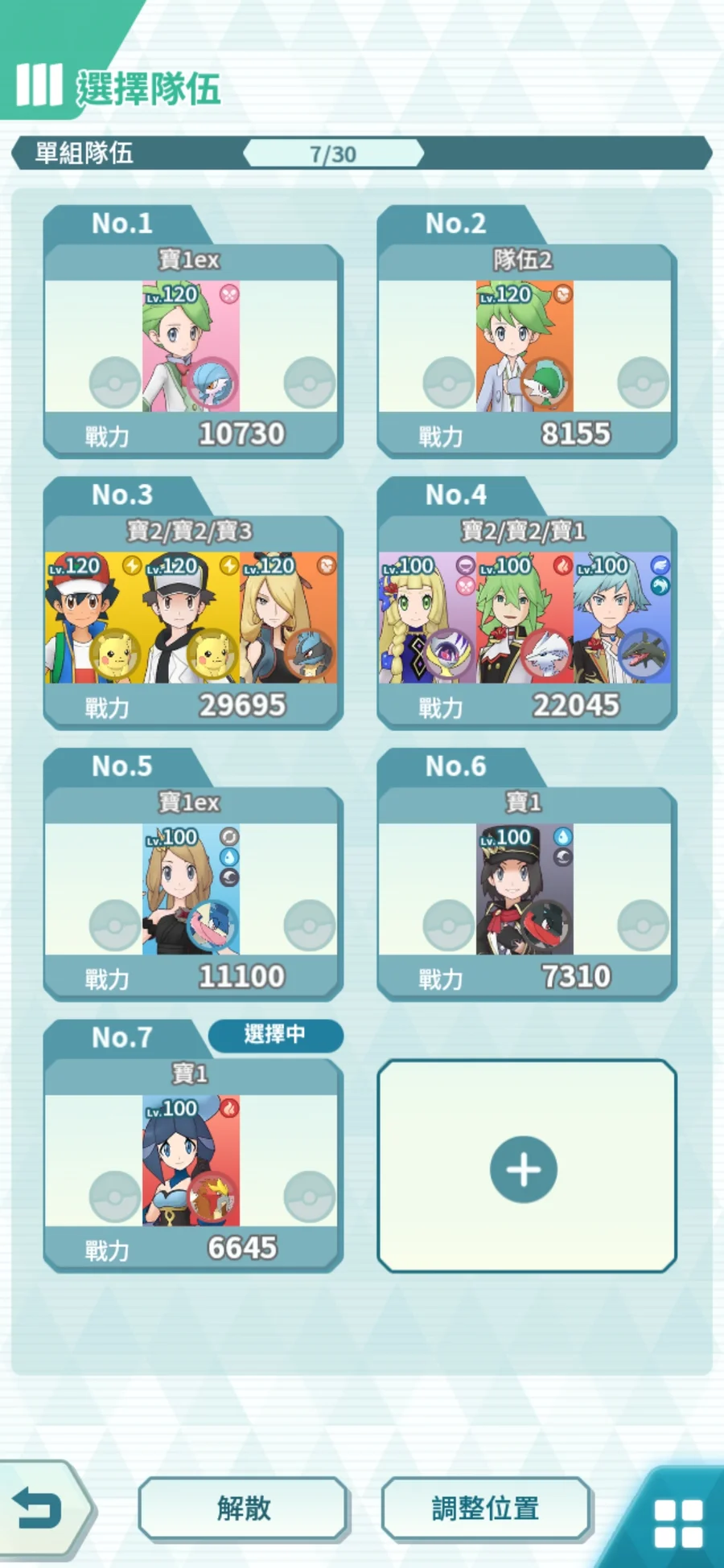Tap 調整位置 to rearrange teams
Screen dimensions: 724x1568
point(486,1508)
